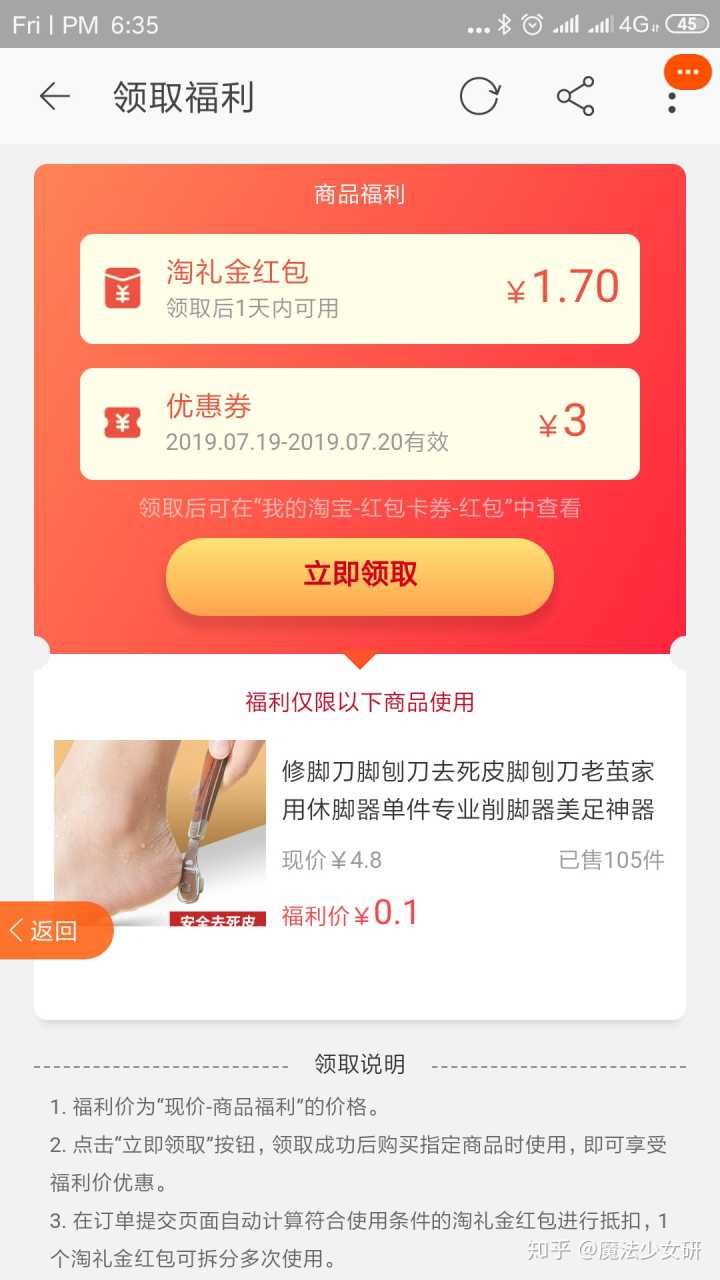Tap the 立即领取 claim button
Screen dimensions: 720x1280
click(360, 576)
